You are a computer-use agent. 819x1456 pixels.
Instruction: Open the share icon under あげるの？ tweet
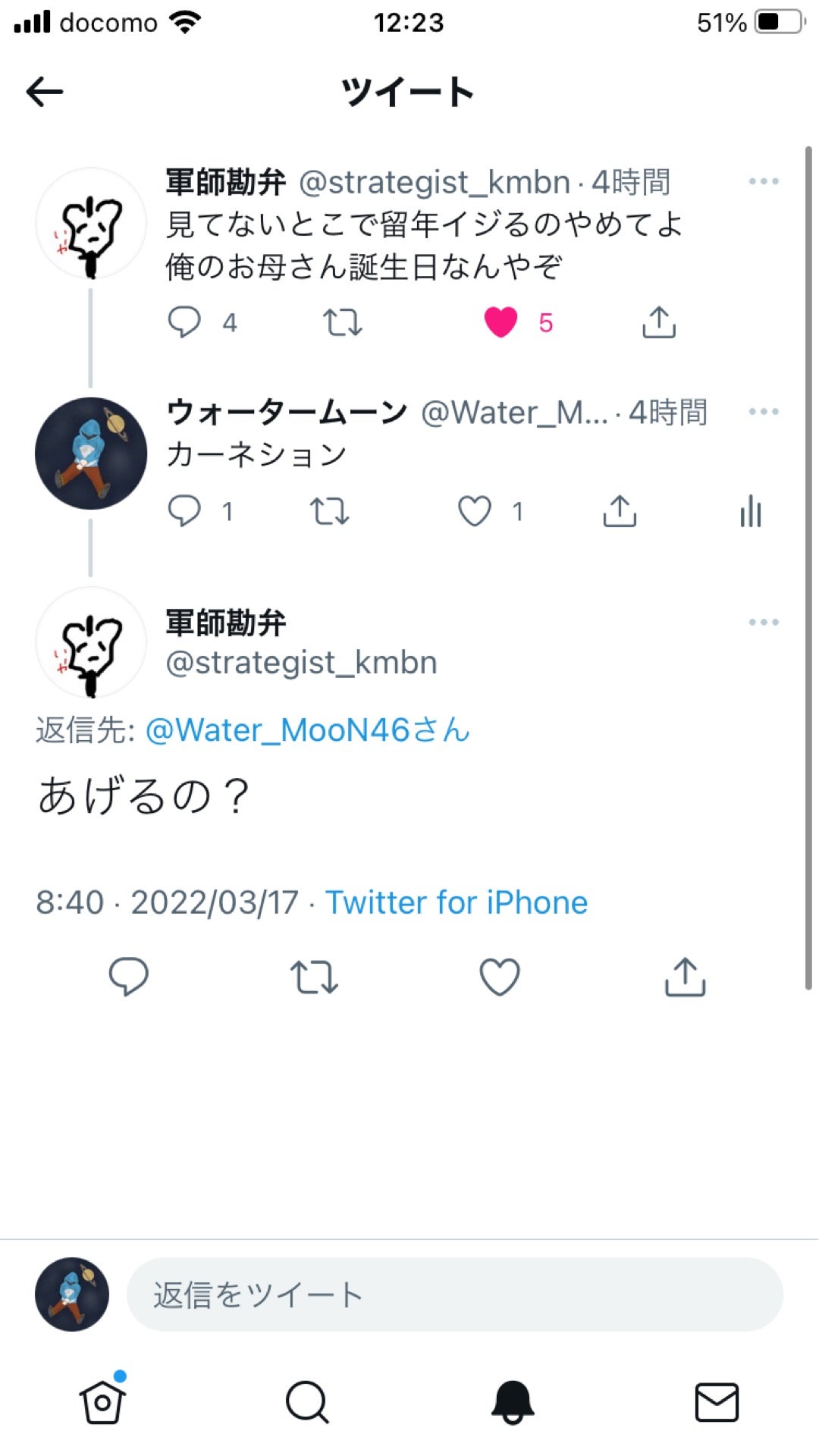(x=685, y=978)
